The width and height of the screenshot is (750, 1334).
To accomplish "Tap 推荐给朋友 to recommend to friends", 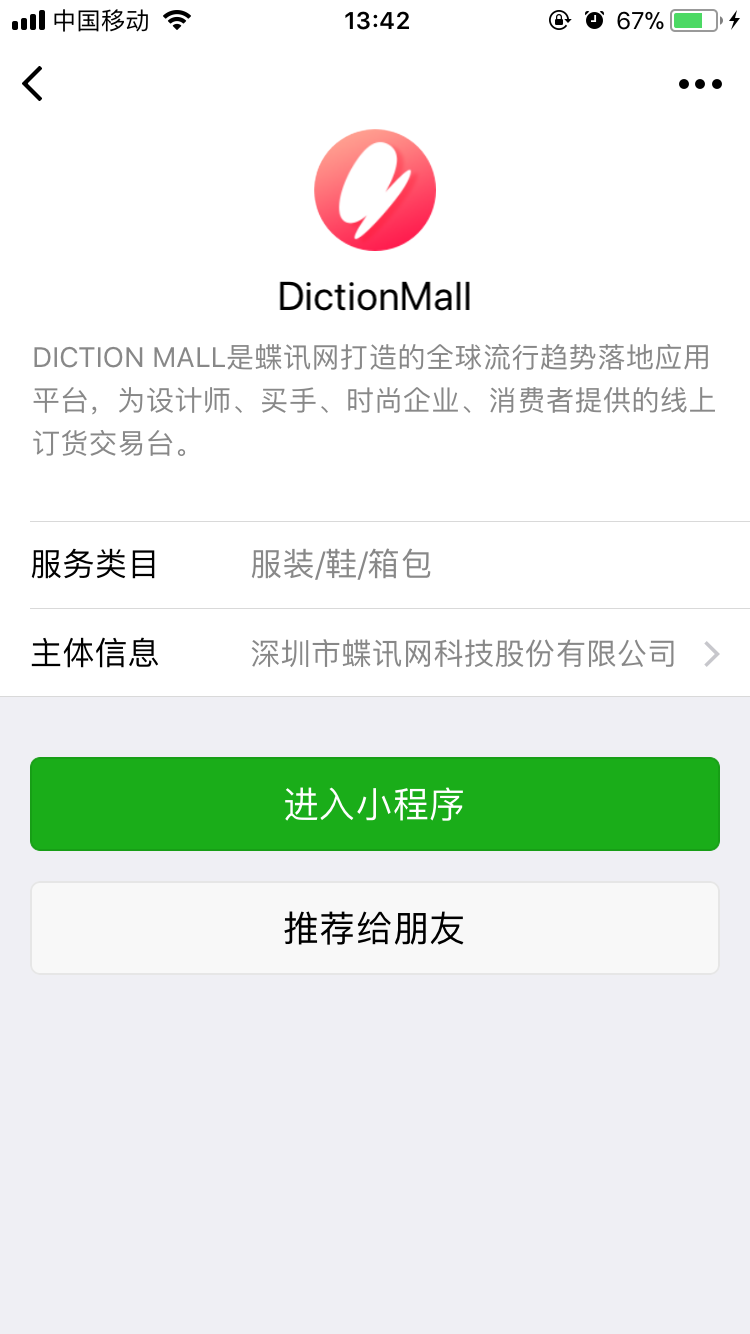I will click(375, 928).
